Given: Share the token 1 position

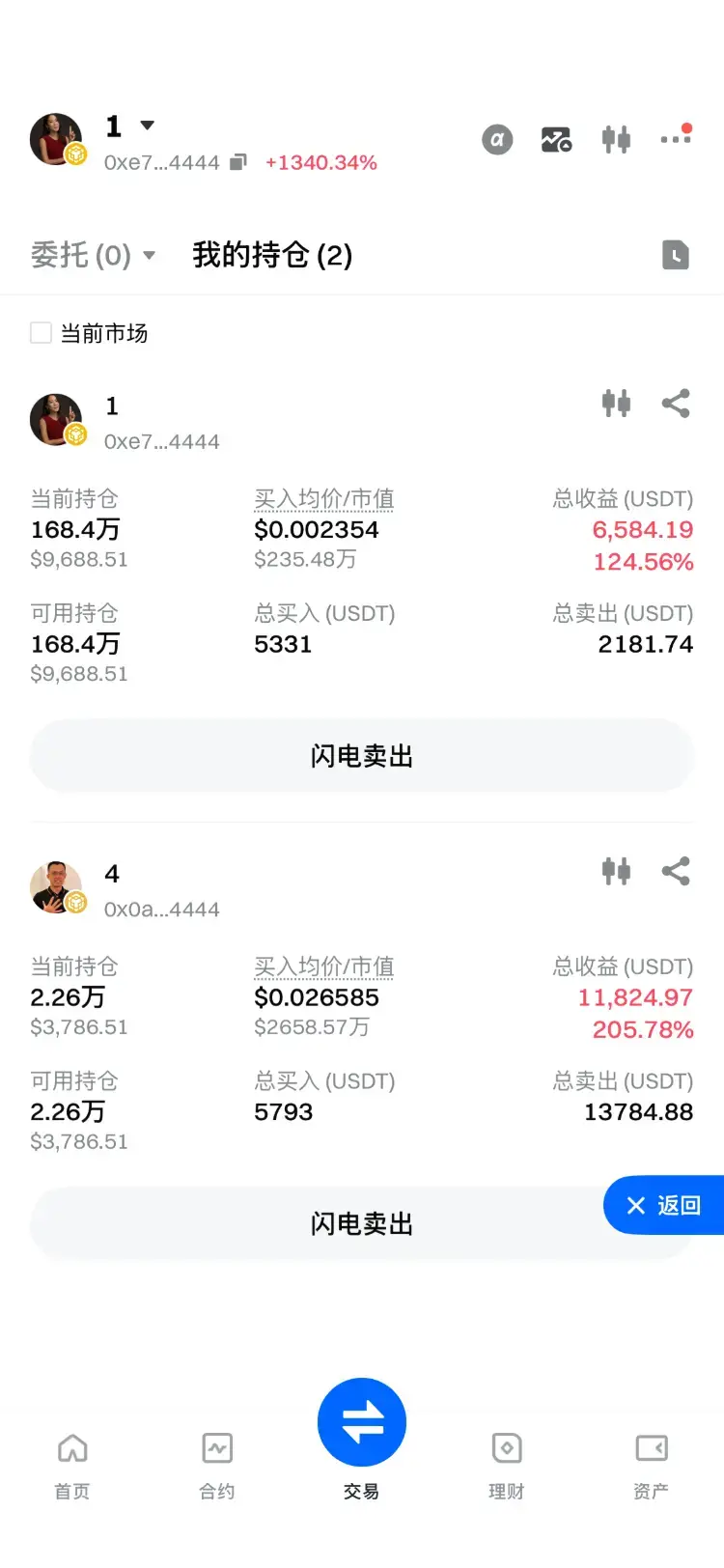Looking at the screenshot, I should tap(676, 404).
